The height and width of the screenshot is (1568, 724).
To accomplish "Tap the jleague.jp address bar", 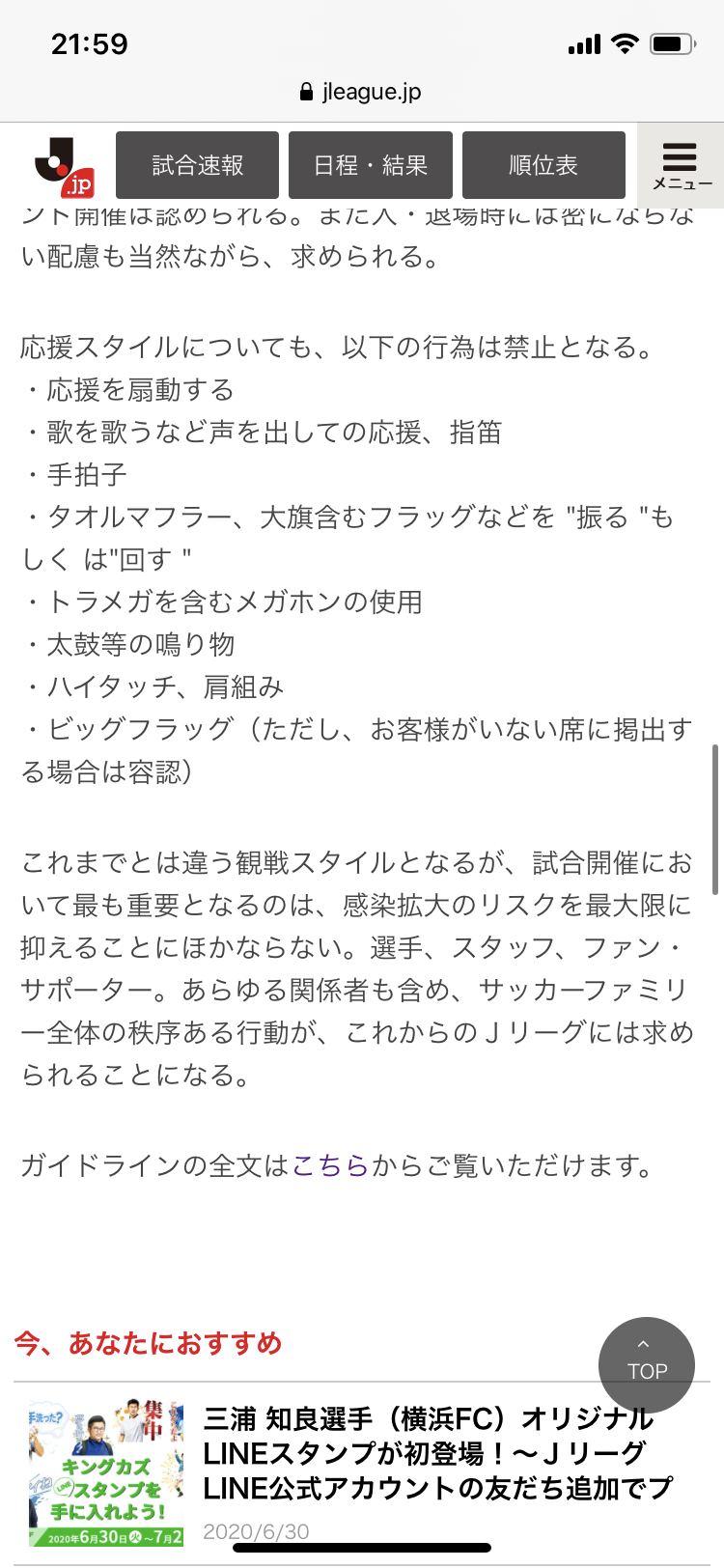I will [x=362, y=92].
